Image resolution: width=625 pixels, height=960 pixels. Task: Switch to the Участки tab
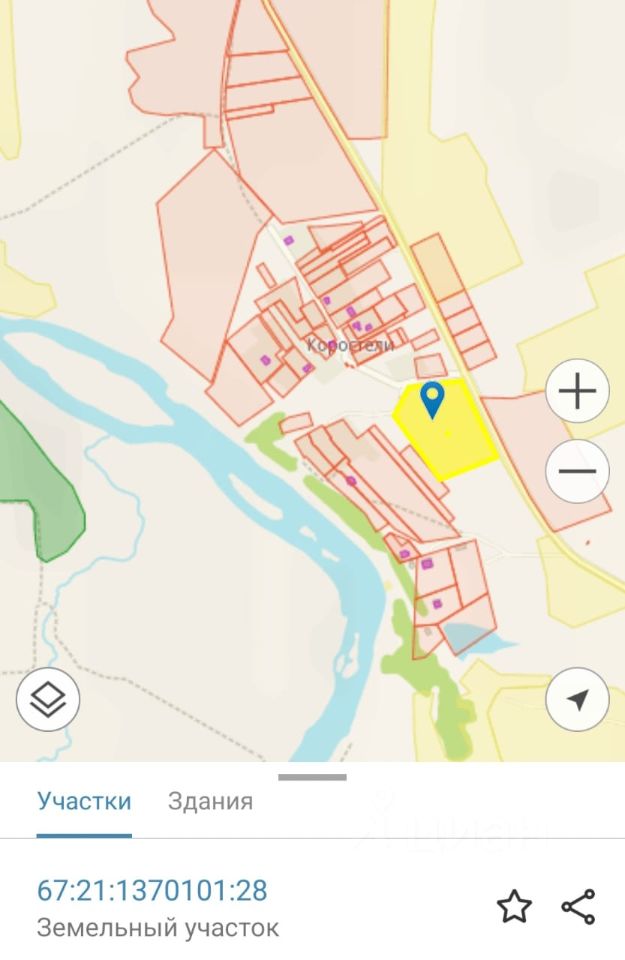point(84,801)
